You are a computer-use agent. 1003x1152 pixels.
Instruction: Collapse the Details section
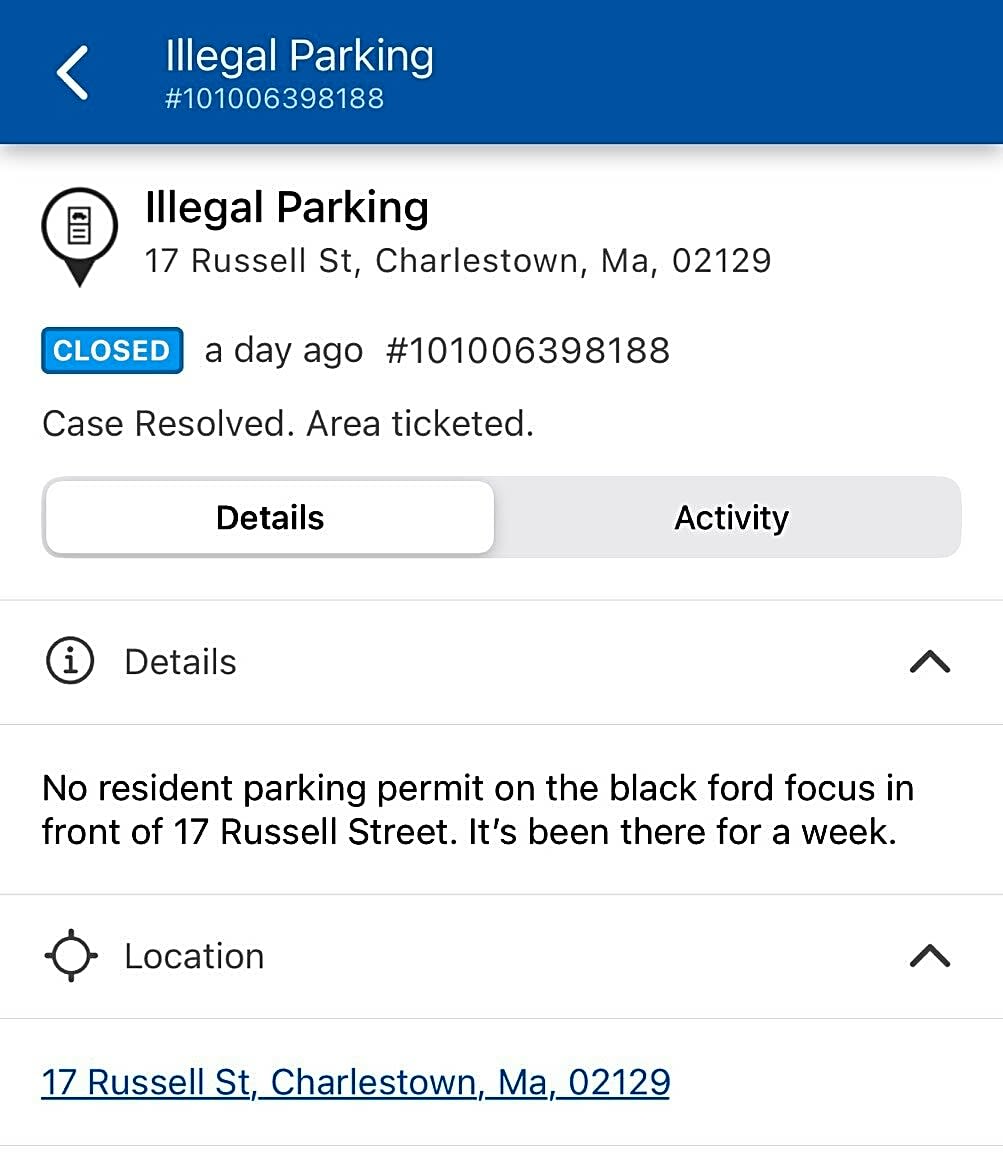(x=929, y=662)
